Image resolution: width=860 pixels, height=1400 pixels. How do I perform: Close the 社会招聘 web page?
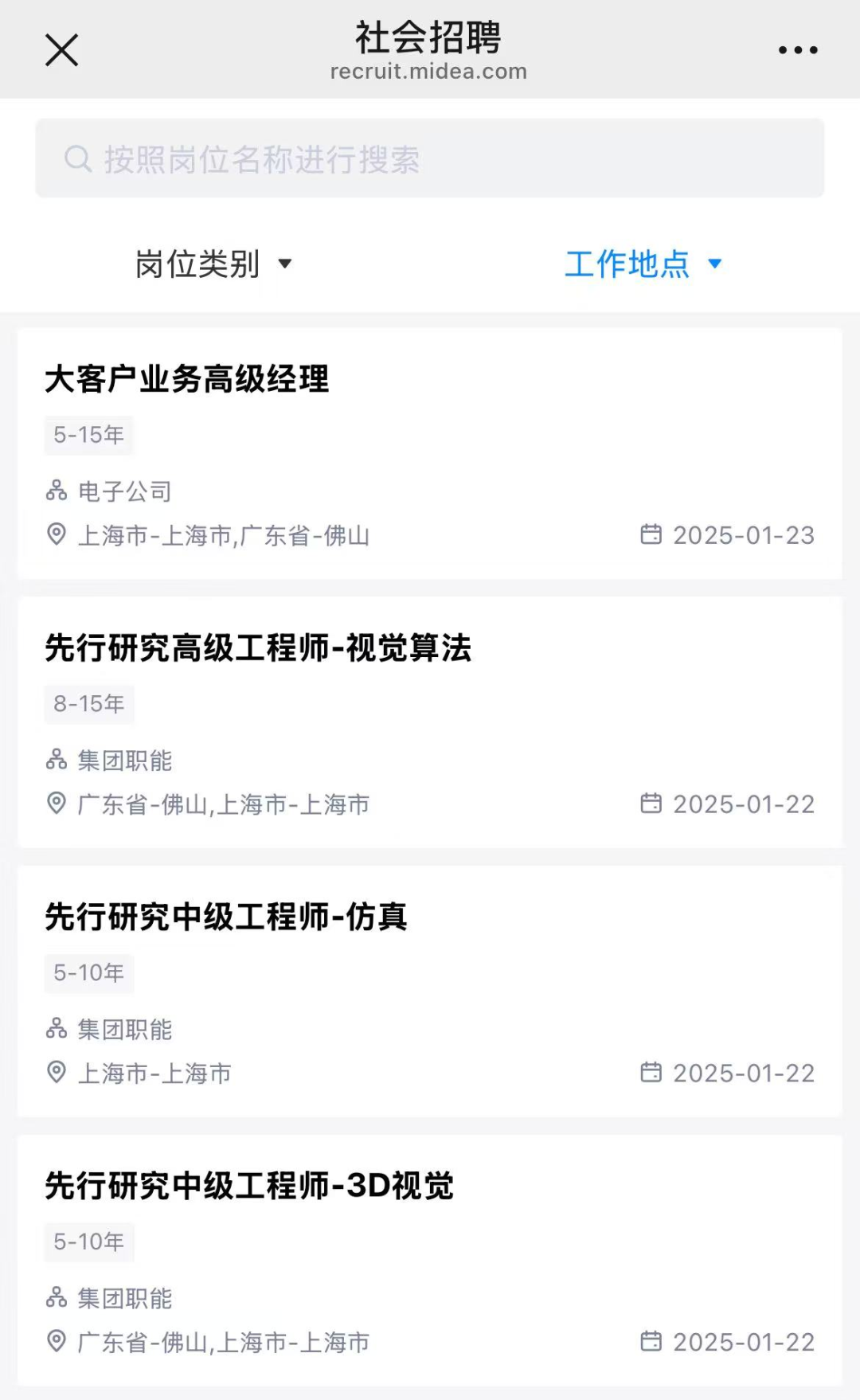coord(61,50)
